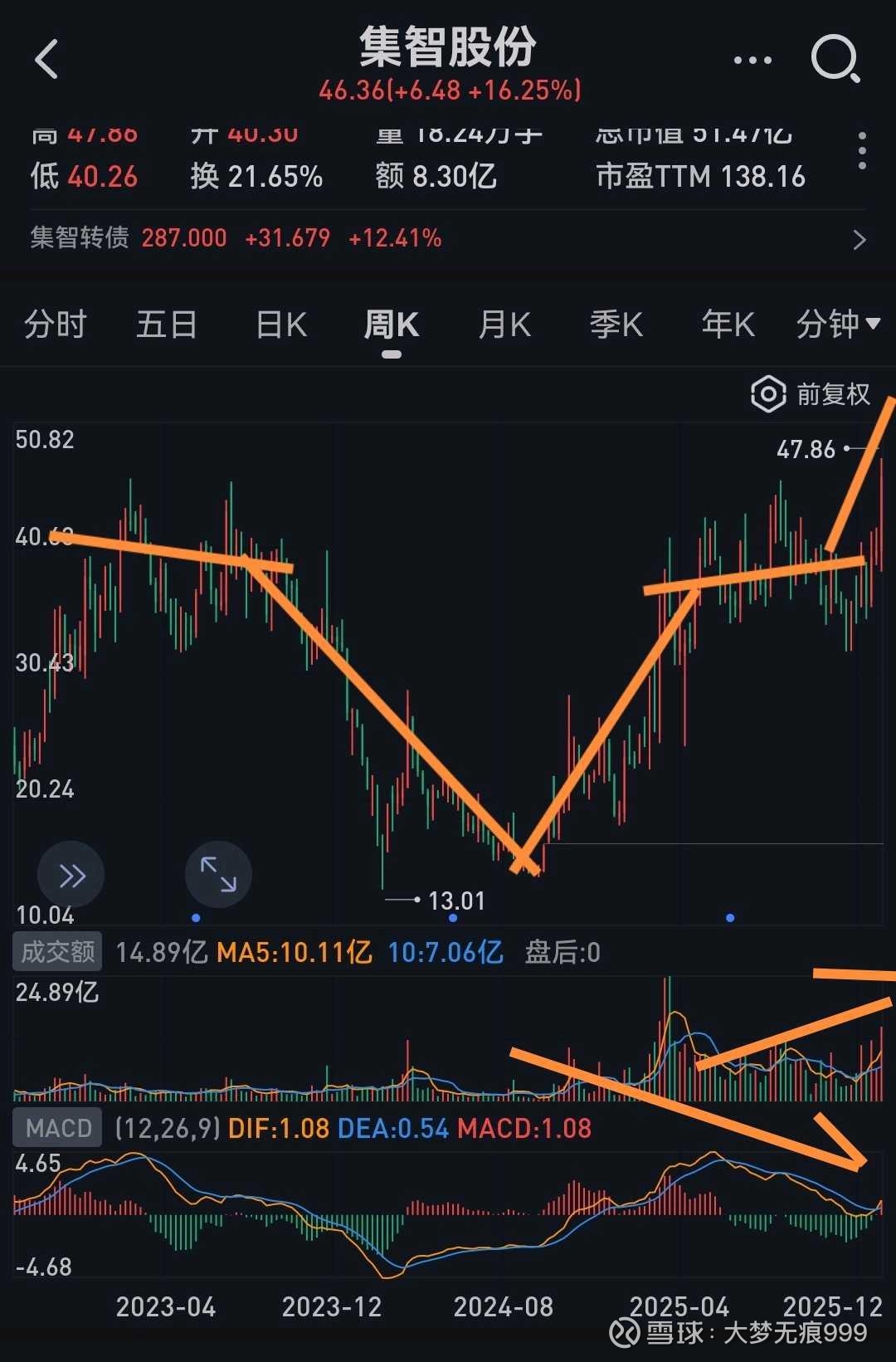
Task: Change the 成交额 indicator
Action: click(x=57, y=952)
